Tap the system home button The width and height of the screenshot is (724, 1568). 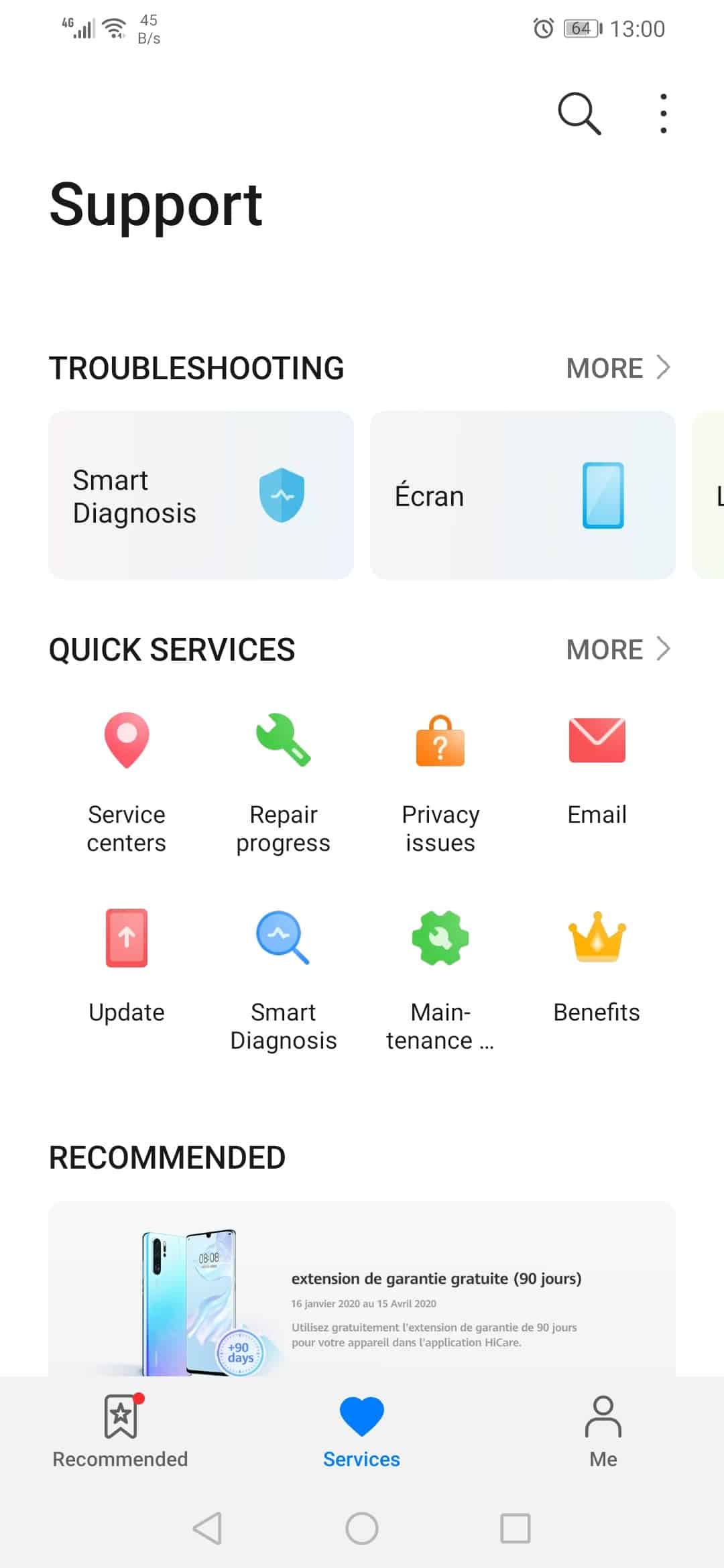362,1528
